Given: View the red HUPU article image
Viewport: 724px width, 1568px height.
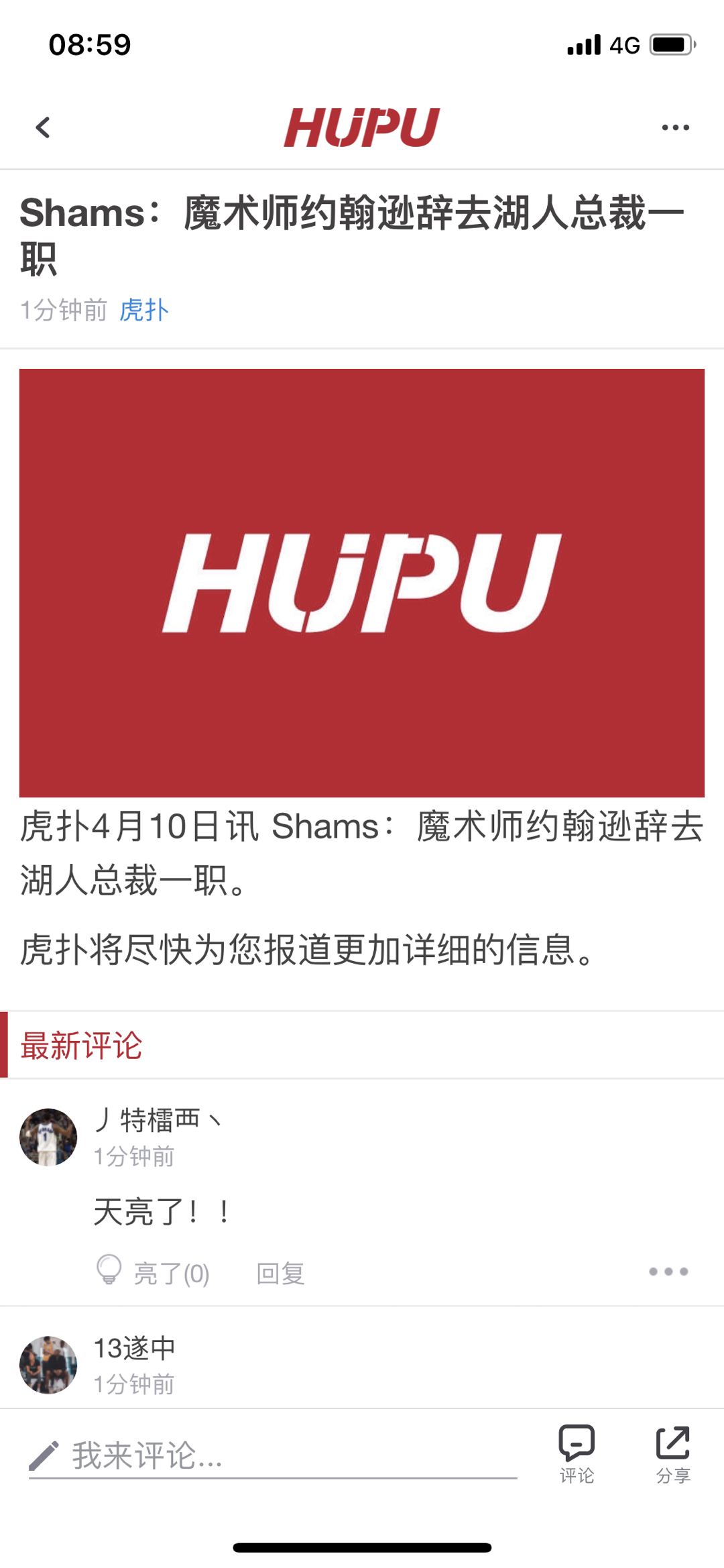Looking at the screenshot, I should [x=362, y=583].
